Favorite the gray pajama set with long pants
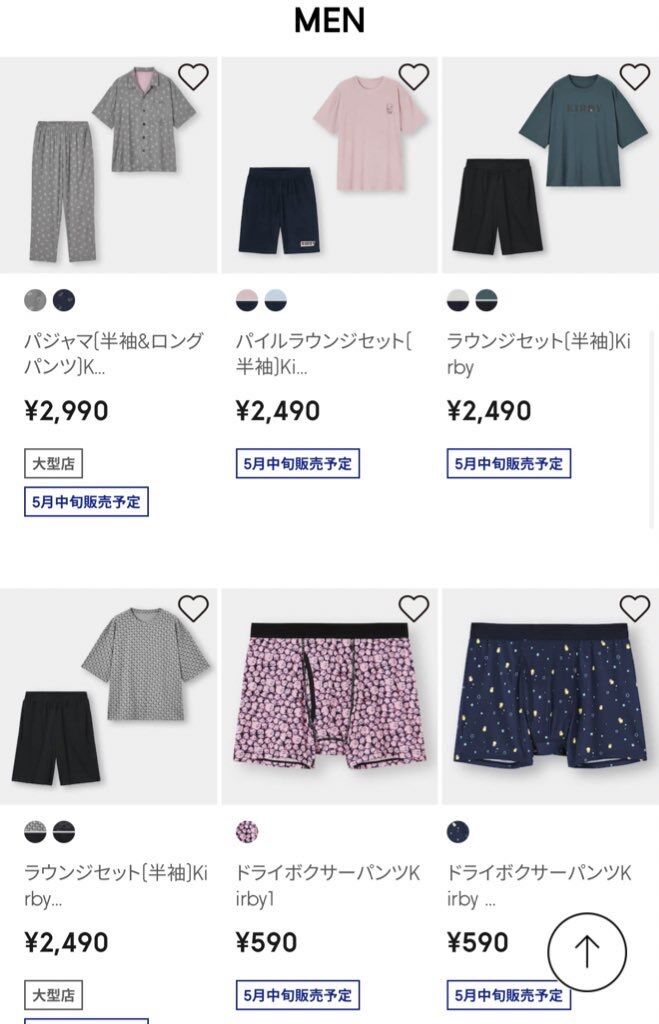 [x=193, y=77]
